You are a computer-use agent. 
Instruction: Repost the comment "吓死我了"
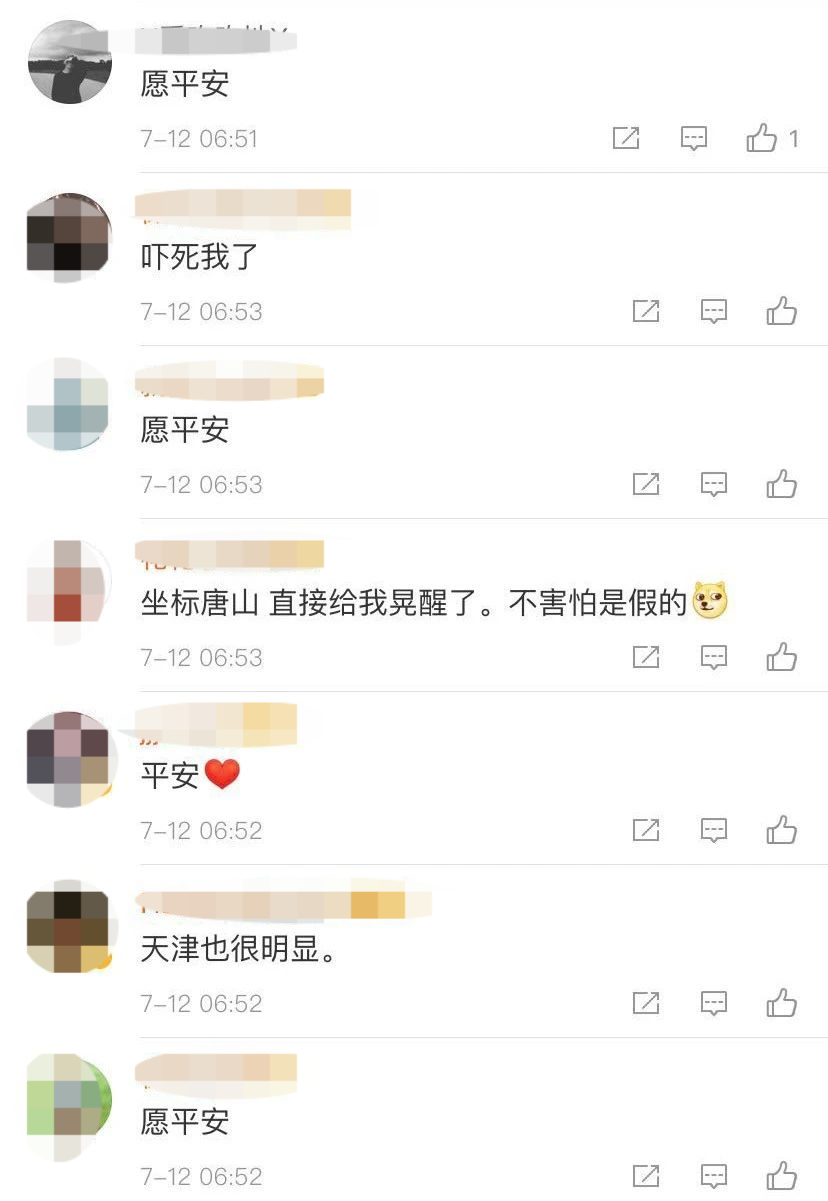646,312
